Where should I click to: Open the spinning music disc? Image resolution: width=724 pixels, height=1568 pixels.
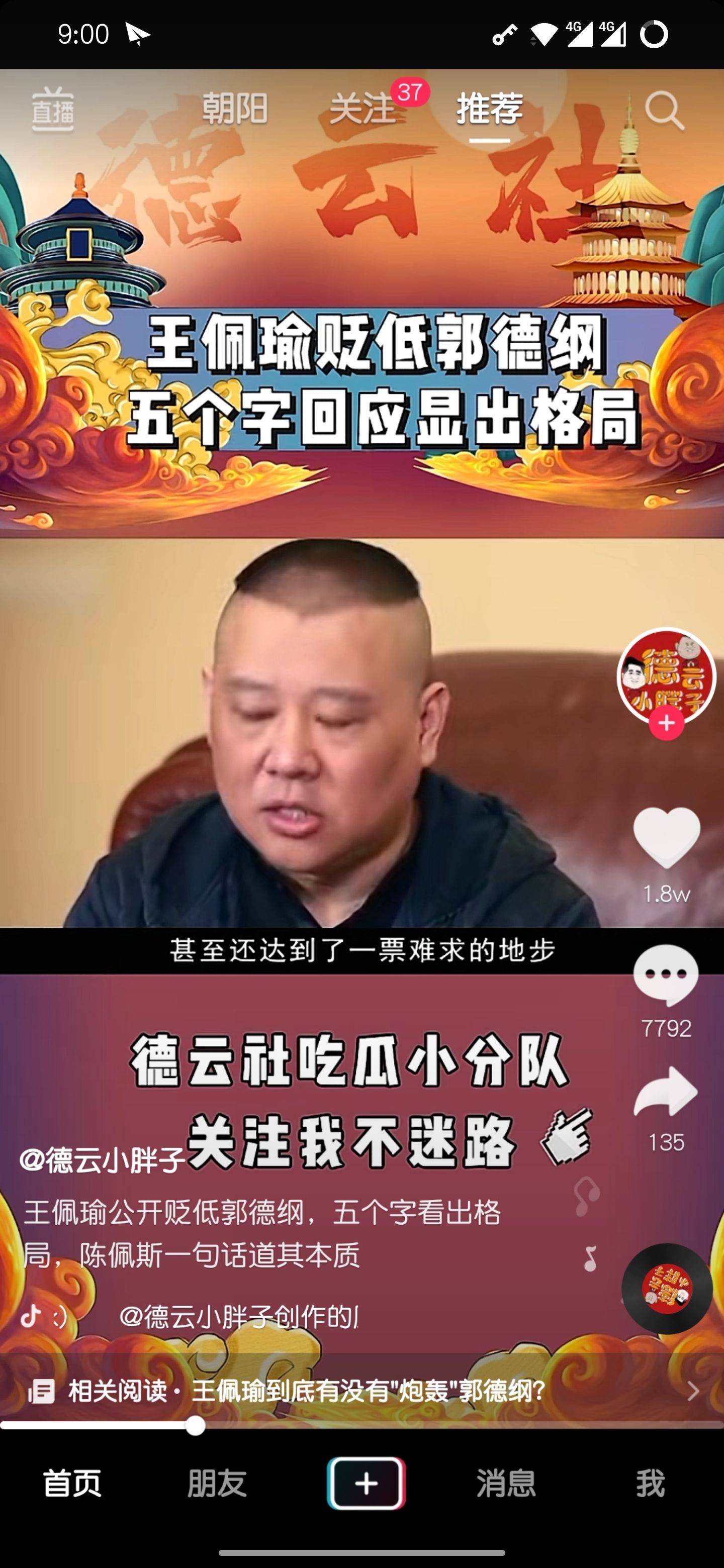pyautogui.click(x=667, y=1289)
